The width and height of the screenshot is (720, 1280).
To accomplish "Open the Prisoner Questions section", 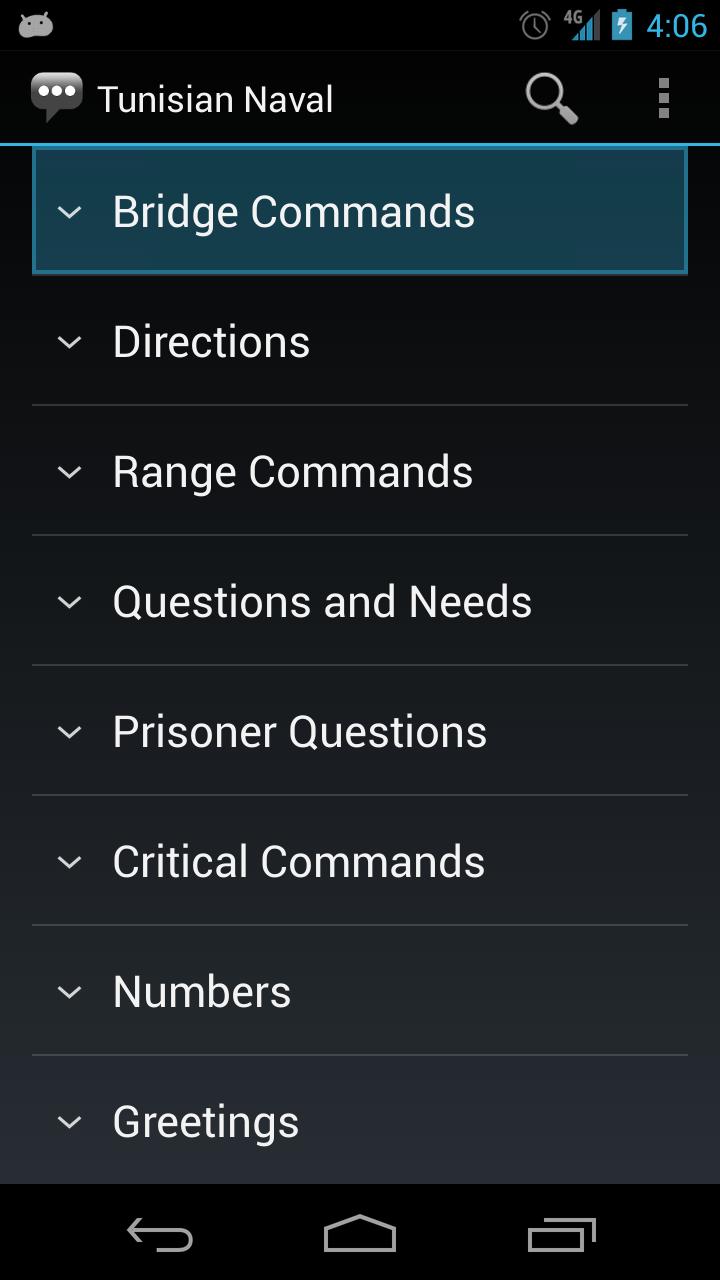I will pos(299,731).
